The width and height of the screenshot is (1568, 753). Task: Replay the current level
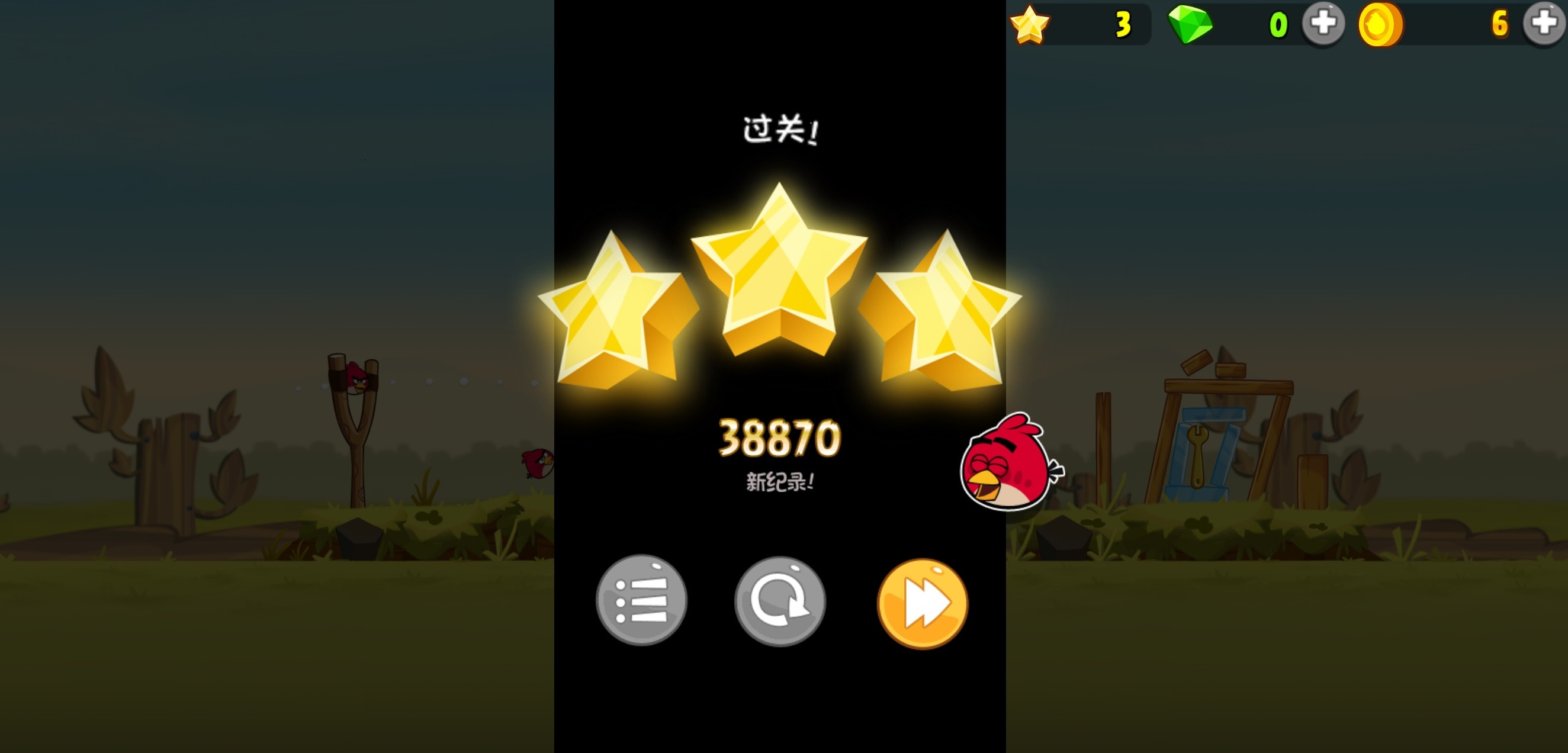[x=780, y=601]
